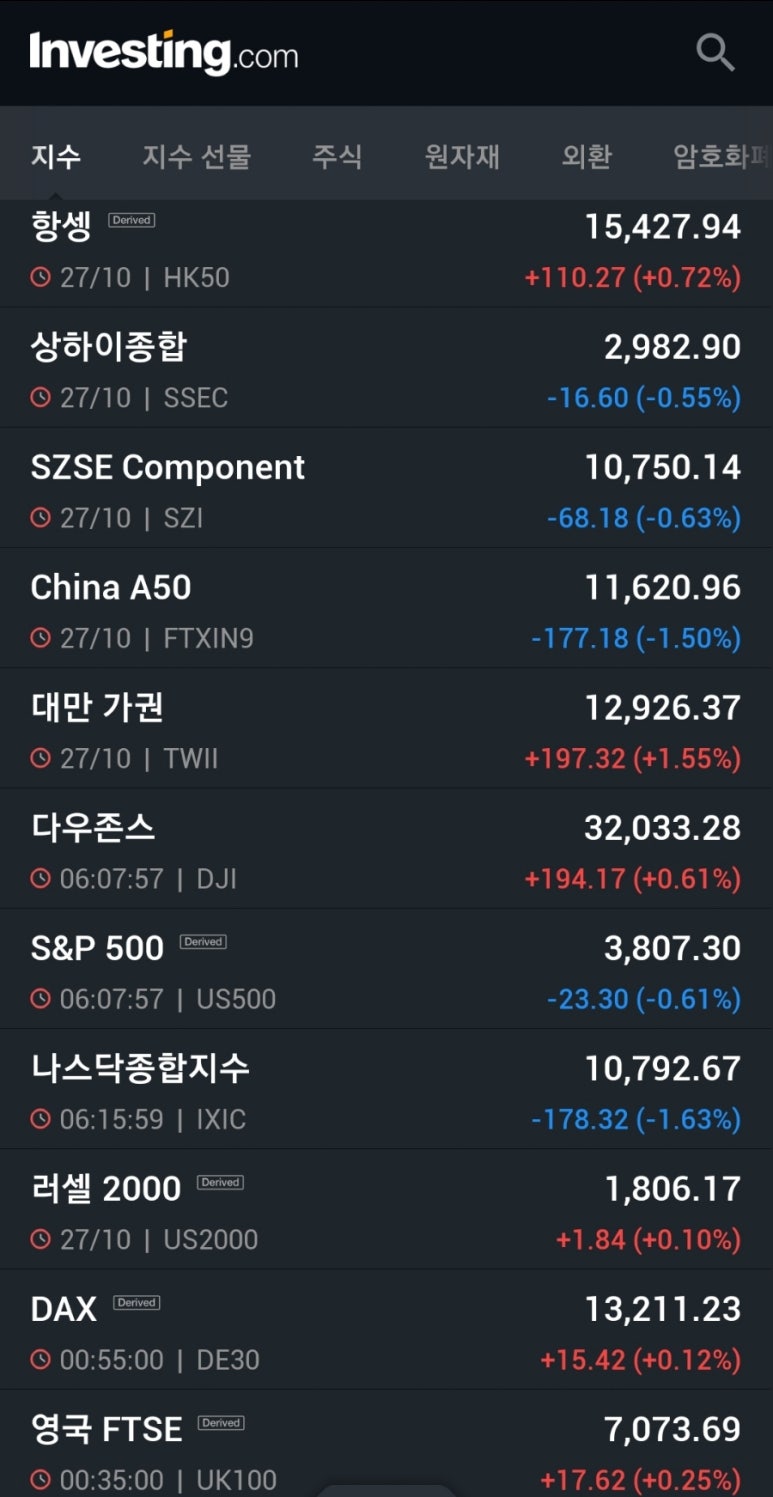View SZSE Component index details
773x1497 pixels.
click(x=386, y=490)
